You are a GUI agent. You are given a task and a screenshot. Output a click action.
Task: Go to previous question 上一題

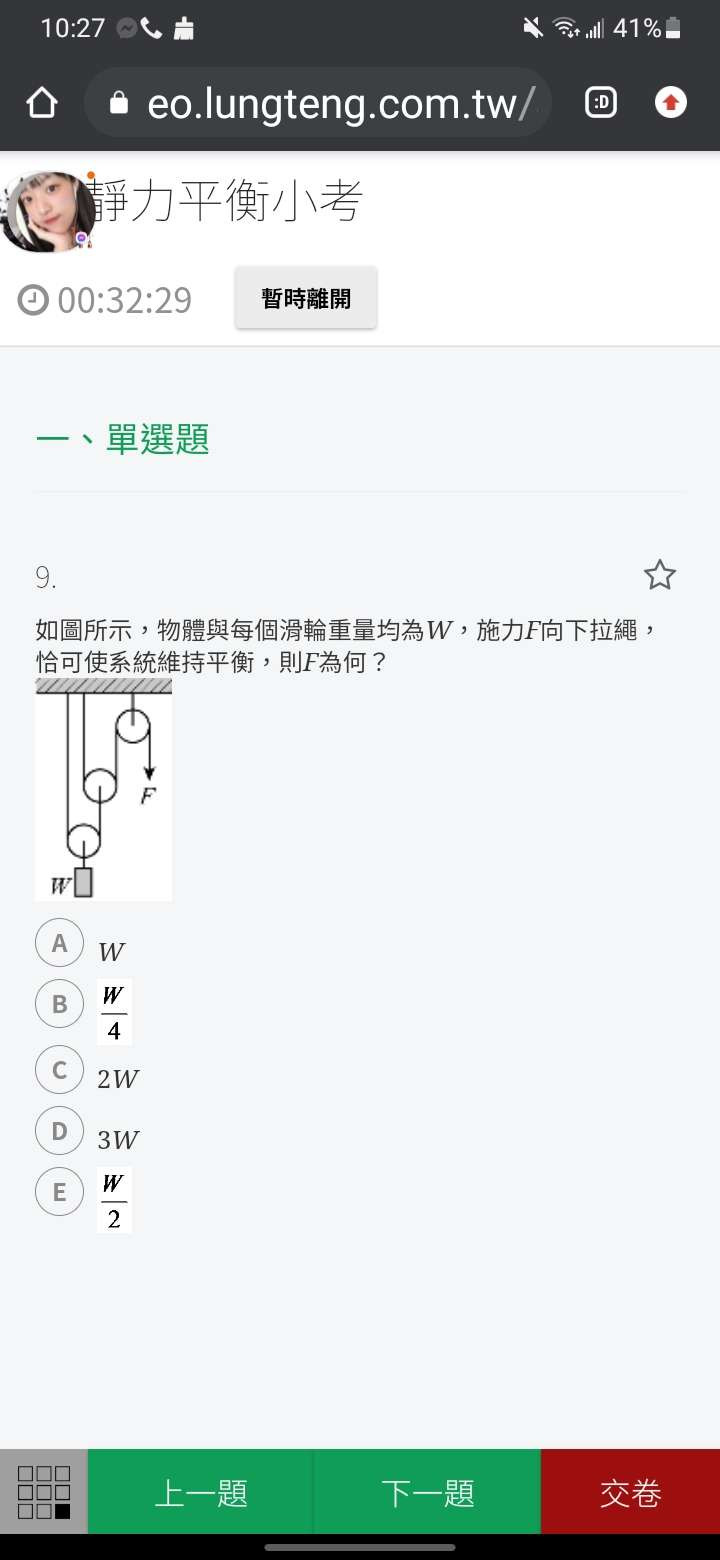pyautogui.click(x=201, y=1492)
